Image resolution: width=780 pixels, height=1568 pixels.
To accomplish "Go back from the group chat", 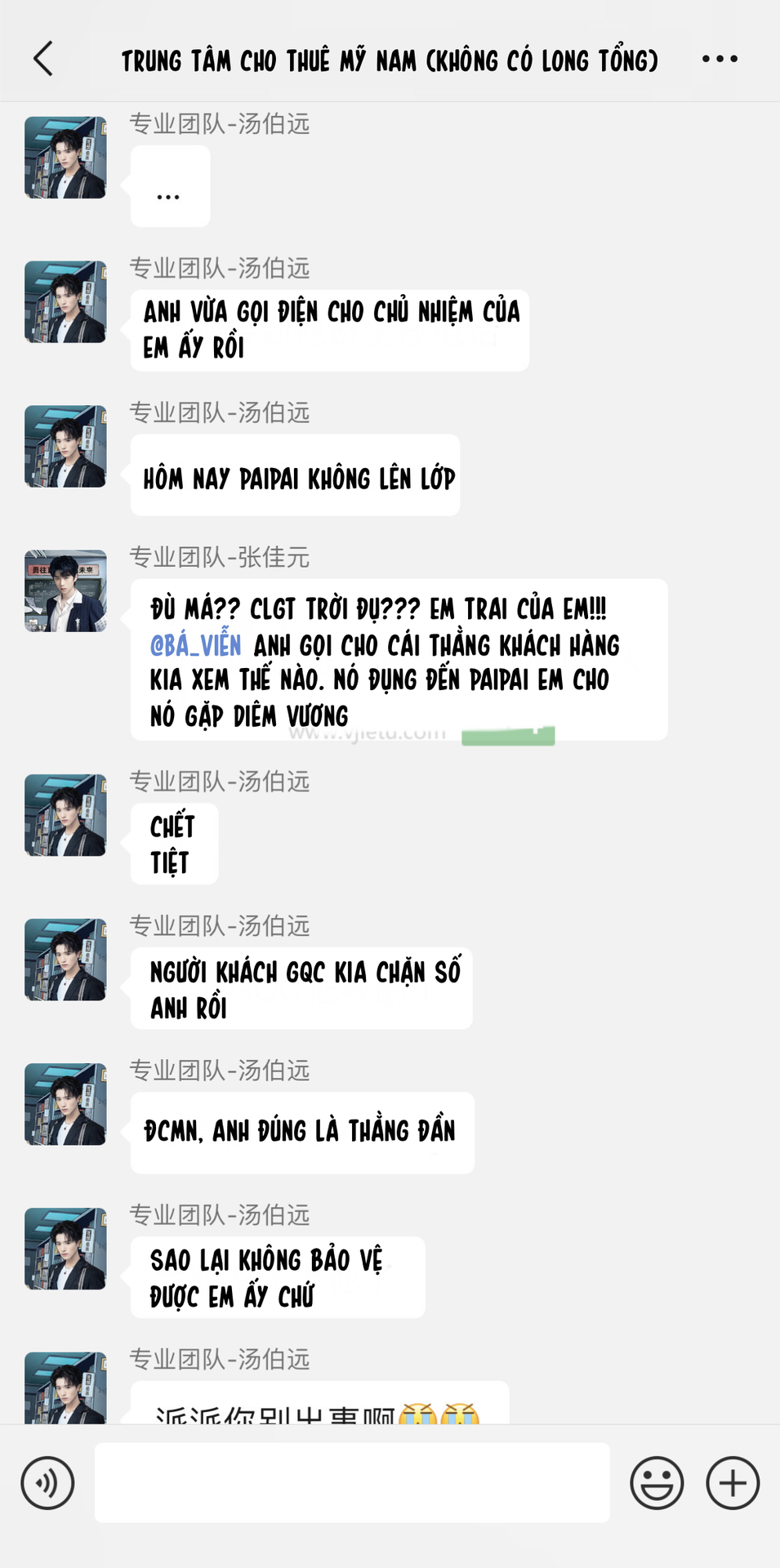I will click(43, 59).
